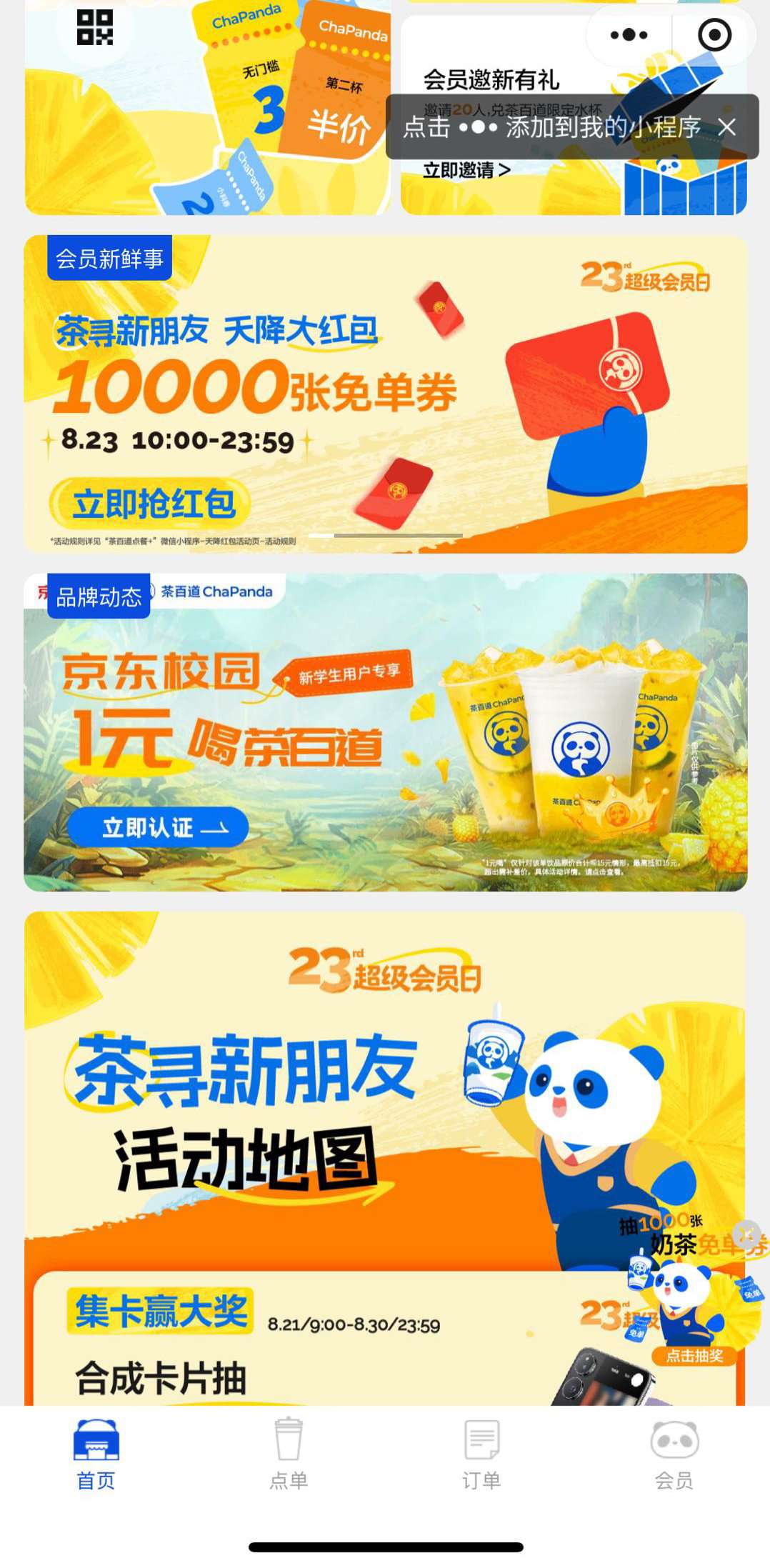The image size is (770, 1568).
Task: Open the 10000张免单券 red packet banner
Action: 386,394
